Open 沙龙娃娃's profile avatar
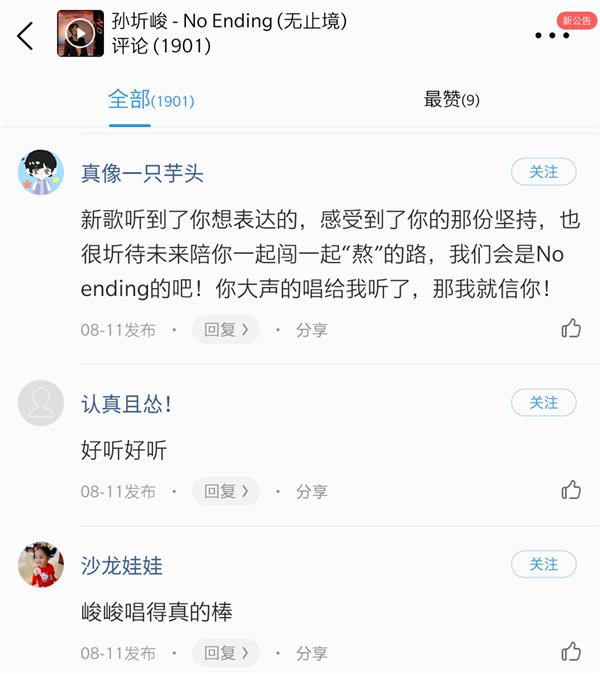600x674 pixels. click(x=41, y=565)
